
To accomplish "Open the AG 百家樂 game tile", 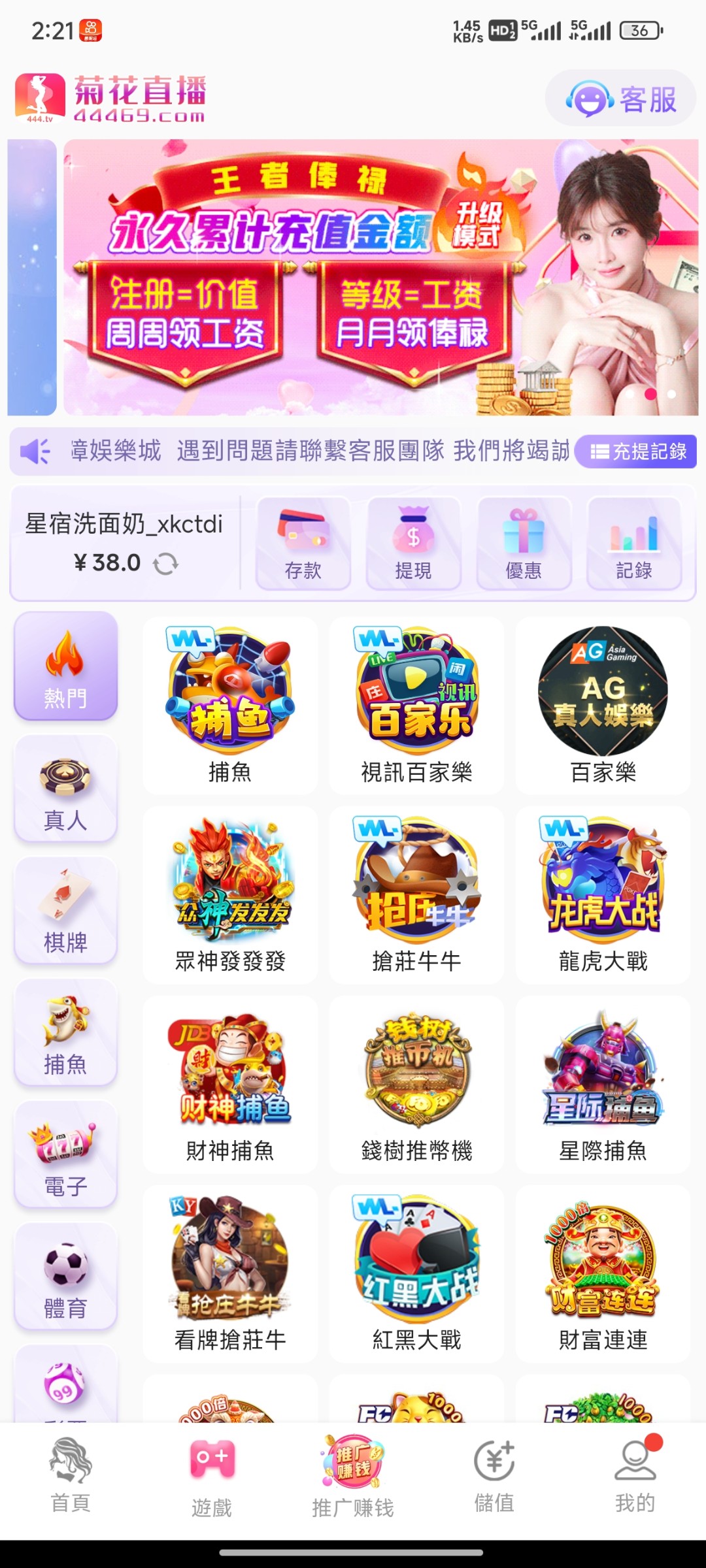I will [x=603, y=706].
